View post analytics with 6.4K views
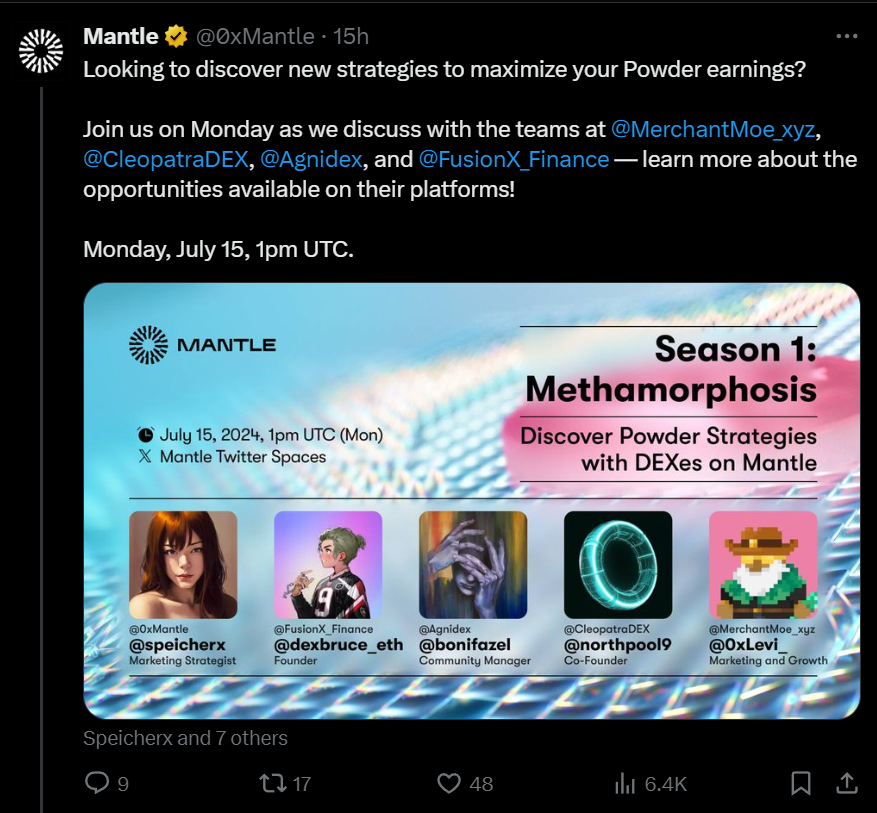877x813 pixels. [626, 783]
